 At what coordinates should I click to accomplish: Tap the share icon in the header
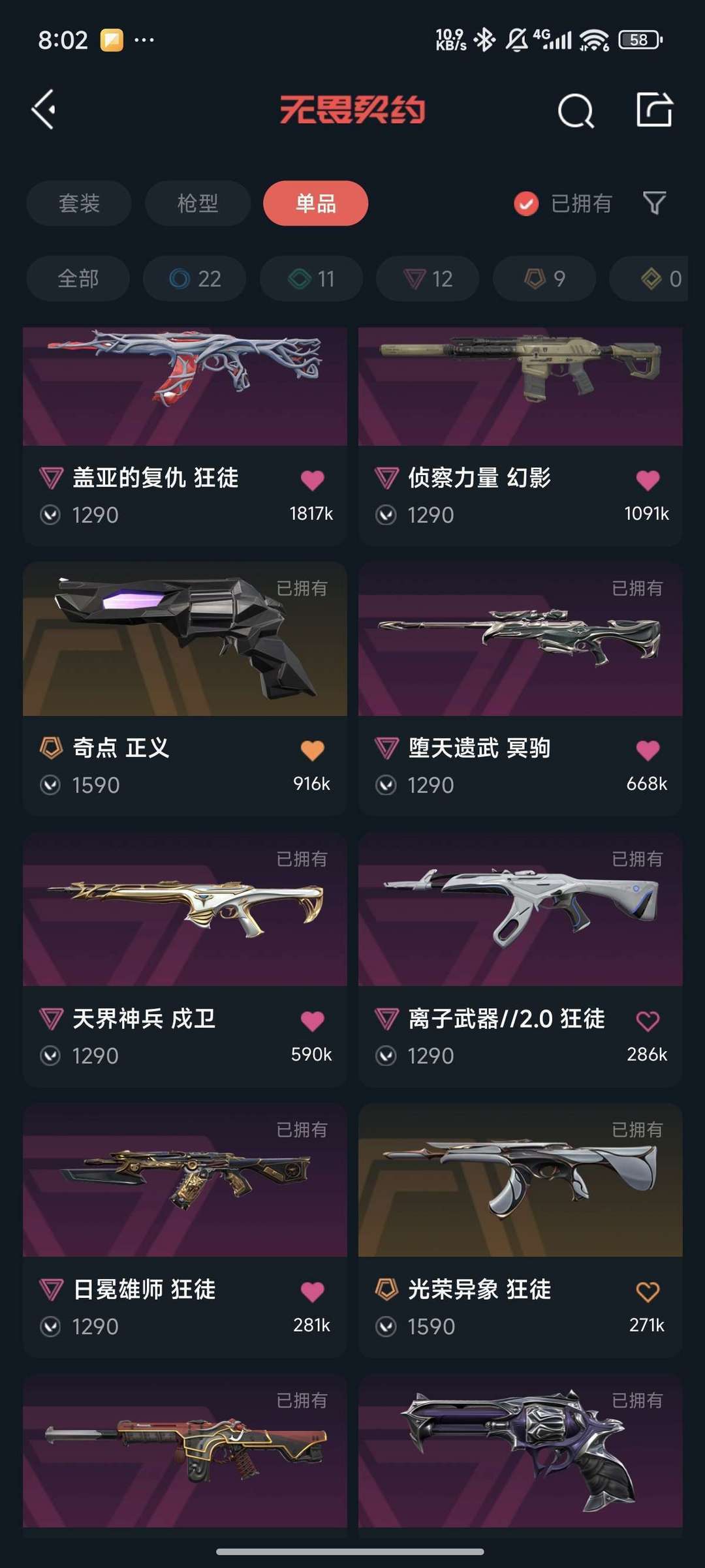click(x=654, y=109)
